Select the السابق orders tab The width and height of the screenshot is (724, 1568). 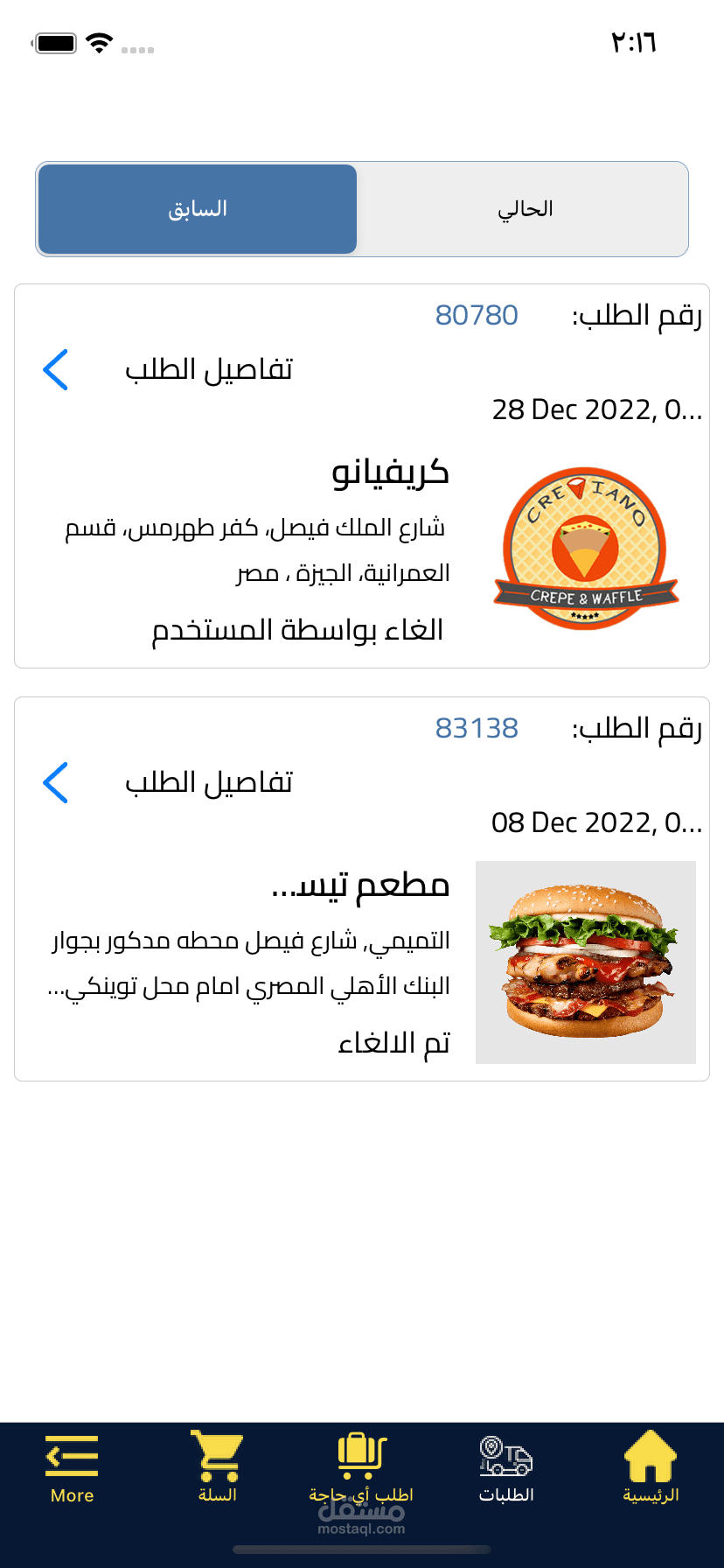point(198,209)
